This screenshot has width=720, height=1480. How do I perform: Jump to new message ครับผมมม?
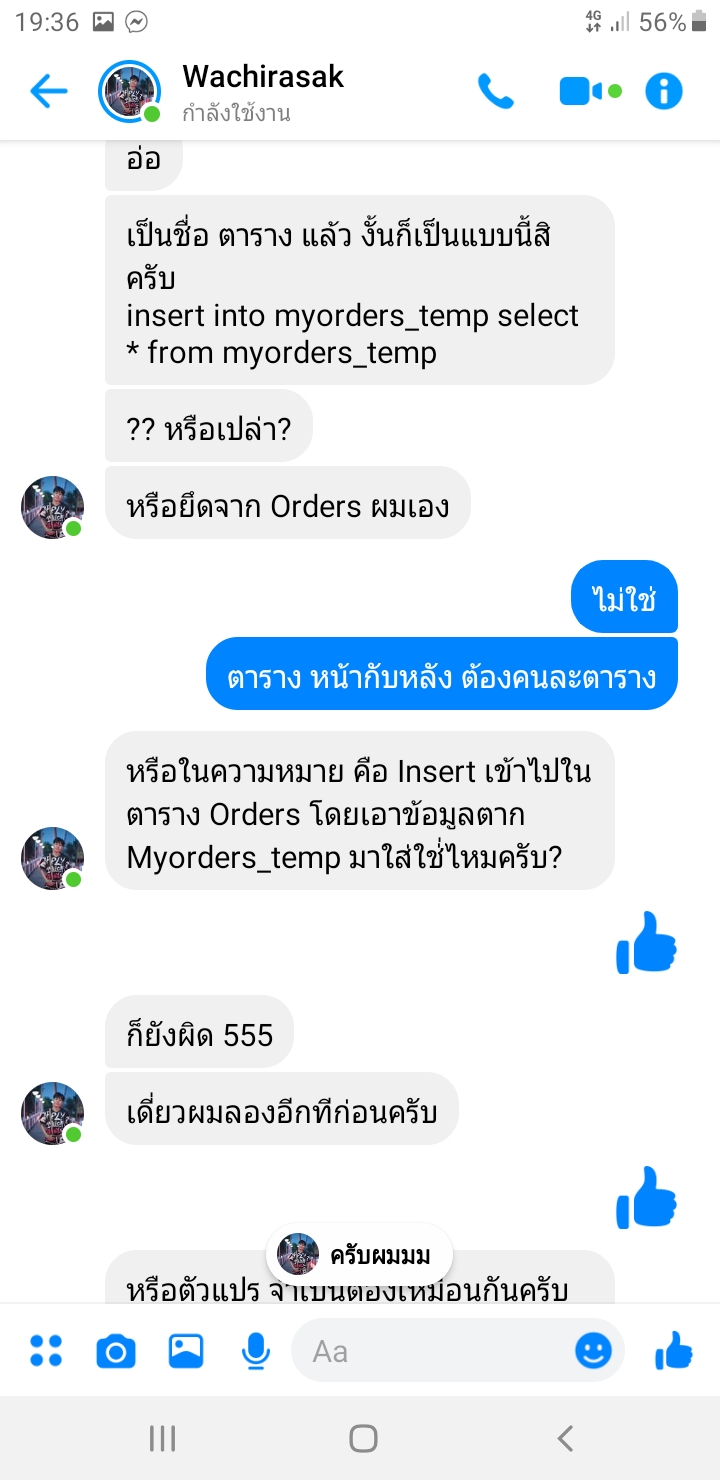(360, 1254)
